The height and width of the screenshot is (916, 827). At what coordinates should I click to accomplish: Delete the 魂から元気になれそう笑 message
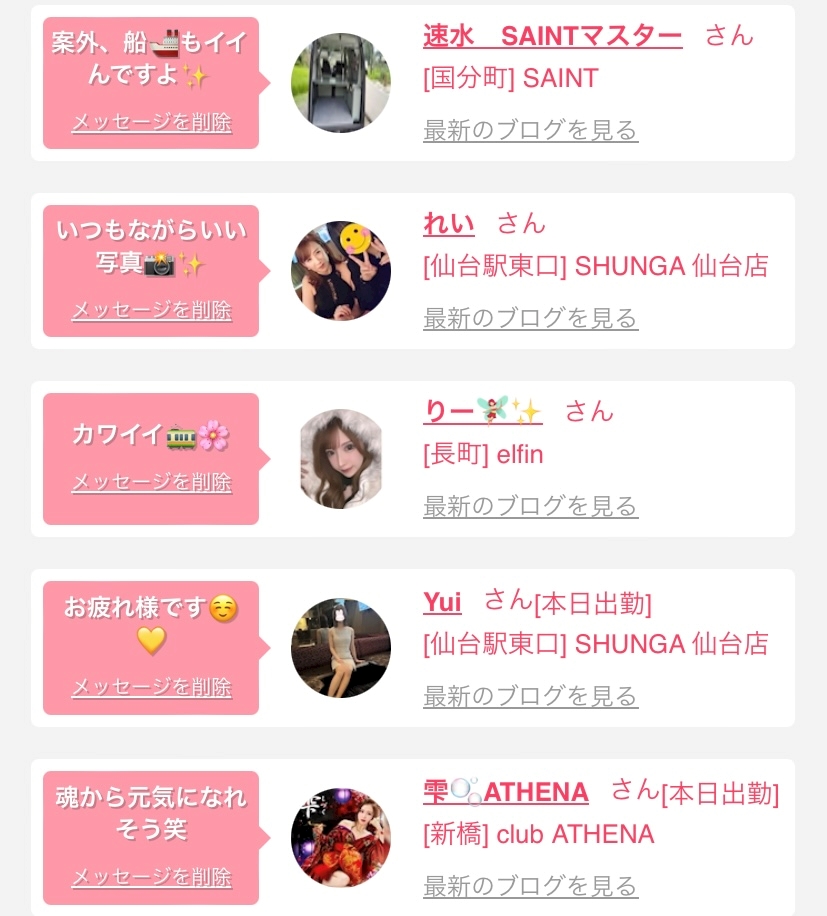(x=152, y=878)
